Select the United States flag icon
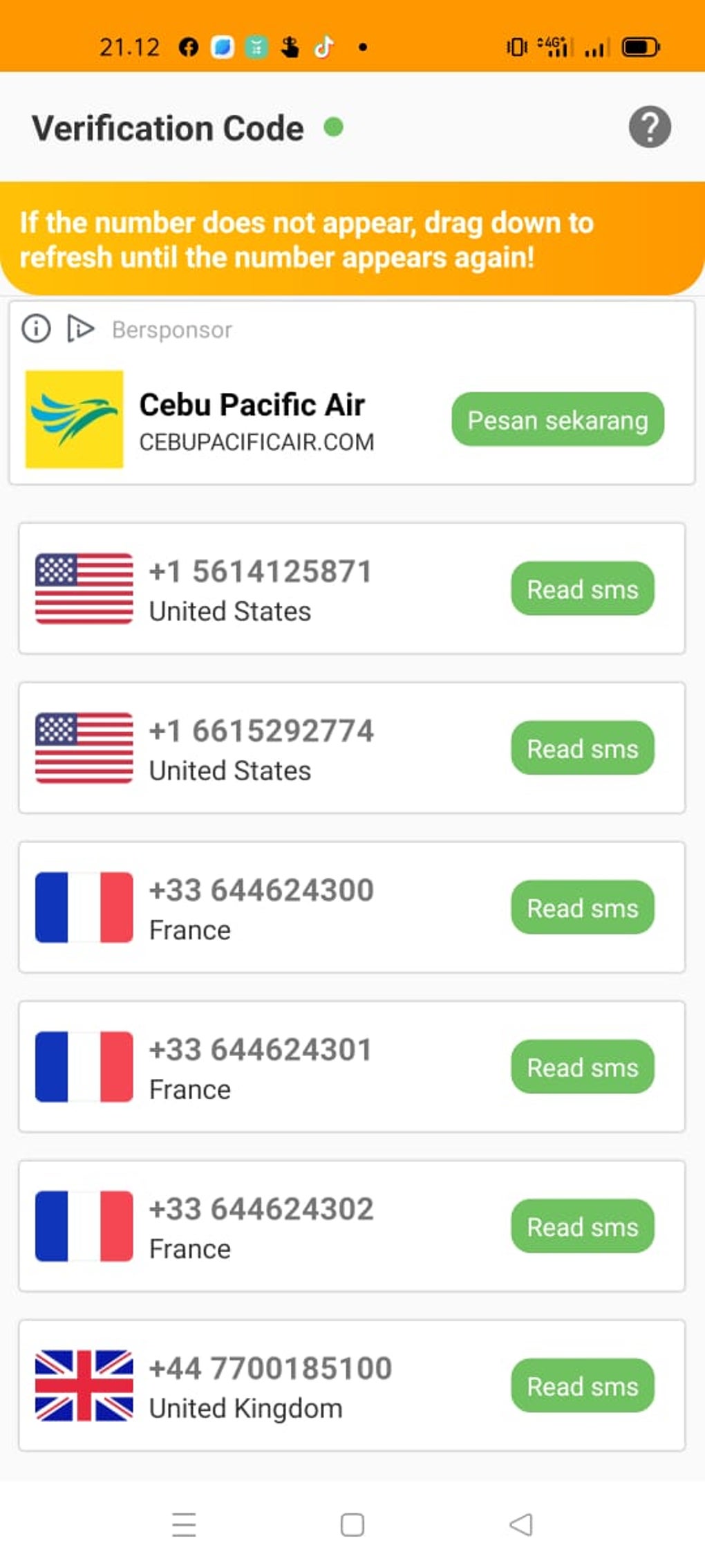The image size is (705, 1568). coord(84,588)
